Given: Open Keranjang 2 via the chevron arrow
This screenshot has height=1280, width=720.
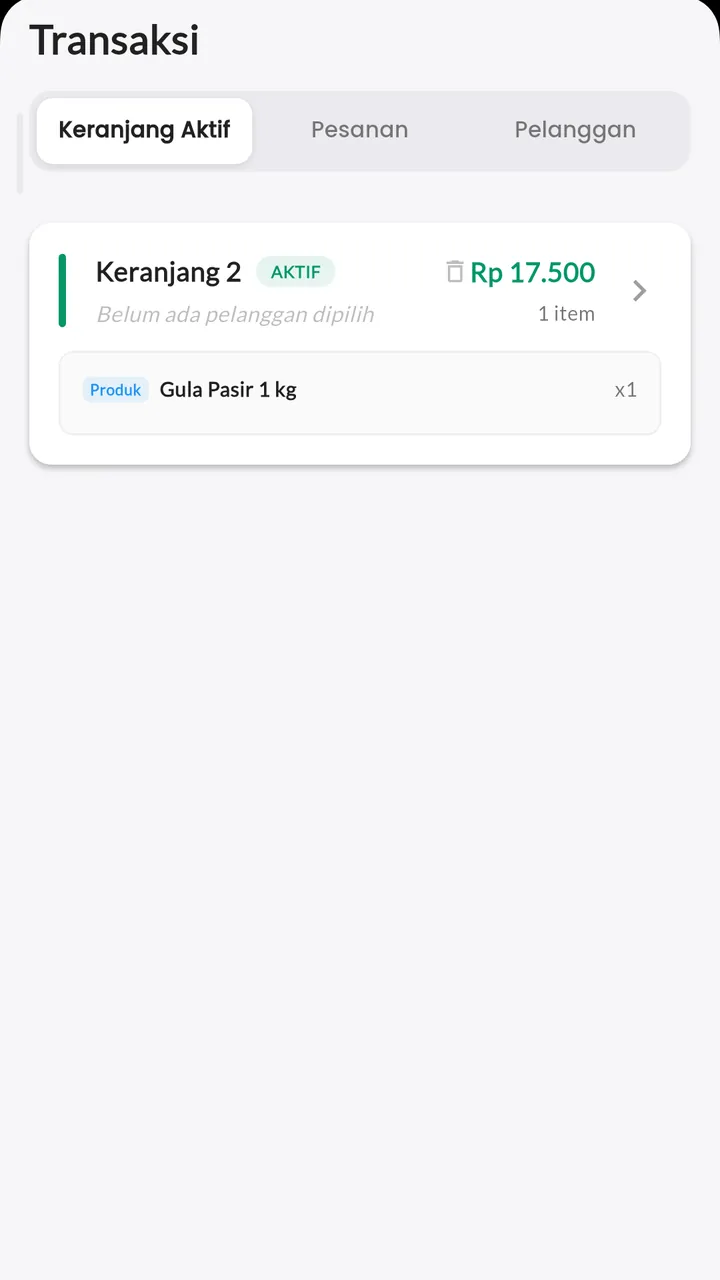Looking at the screenshot, I should point(640,291).
